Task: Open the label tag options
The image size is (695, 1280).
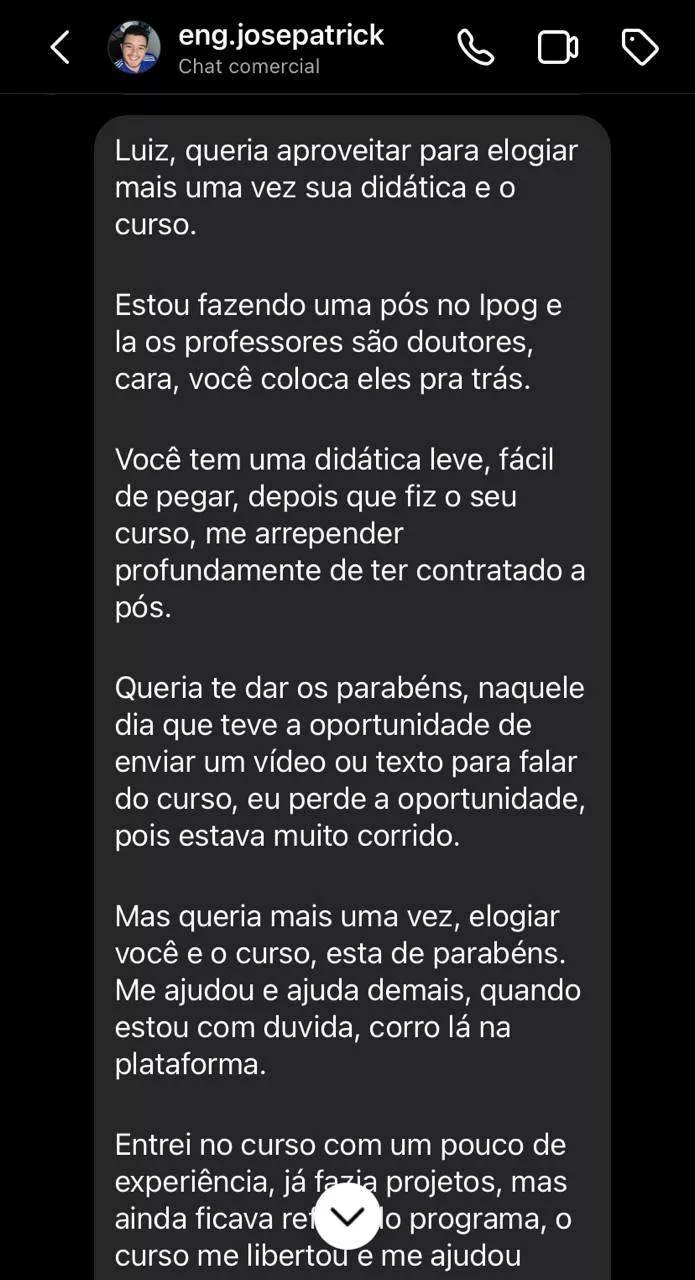Action: 639,47
